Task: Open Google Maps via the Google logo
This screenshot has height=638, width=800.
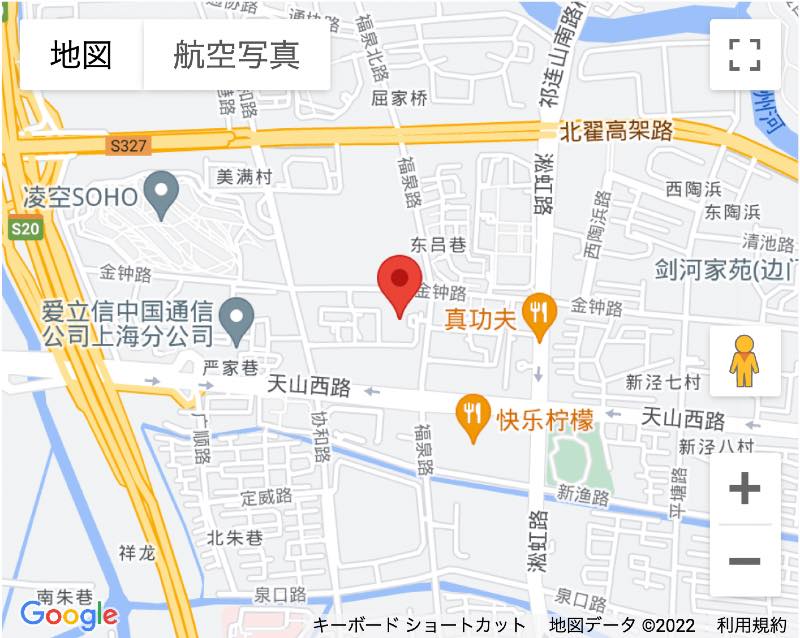Action: click(x=69, y=613)
